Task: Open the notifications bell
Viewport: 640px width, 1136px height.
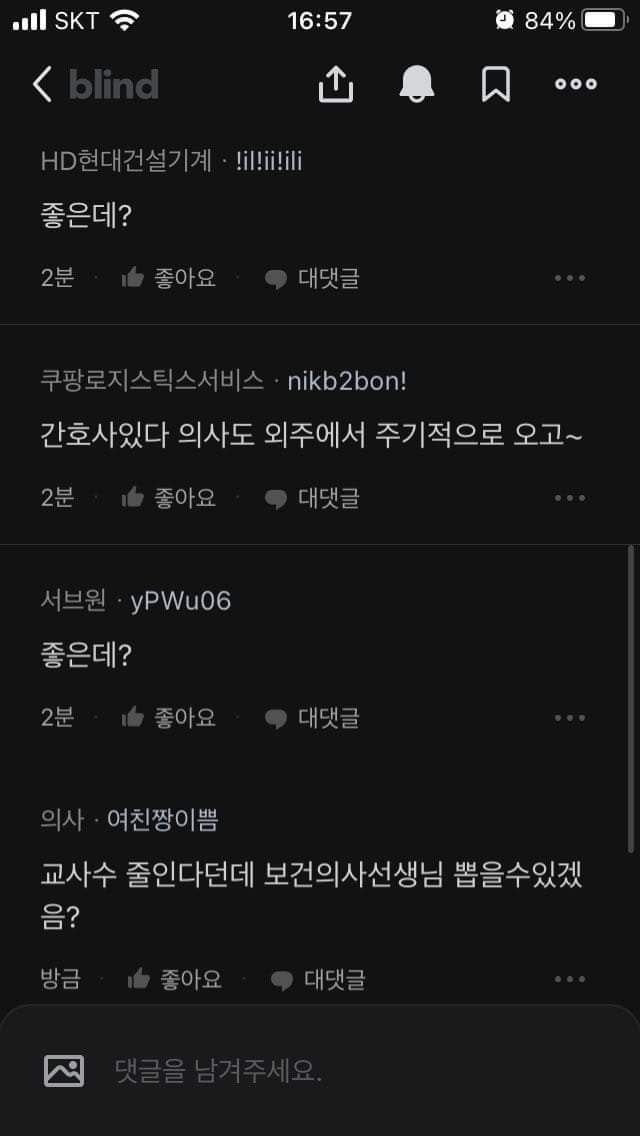Action: point(417,85)
